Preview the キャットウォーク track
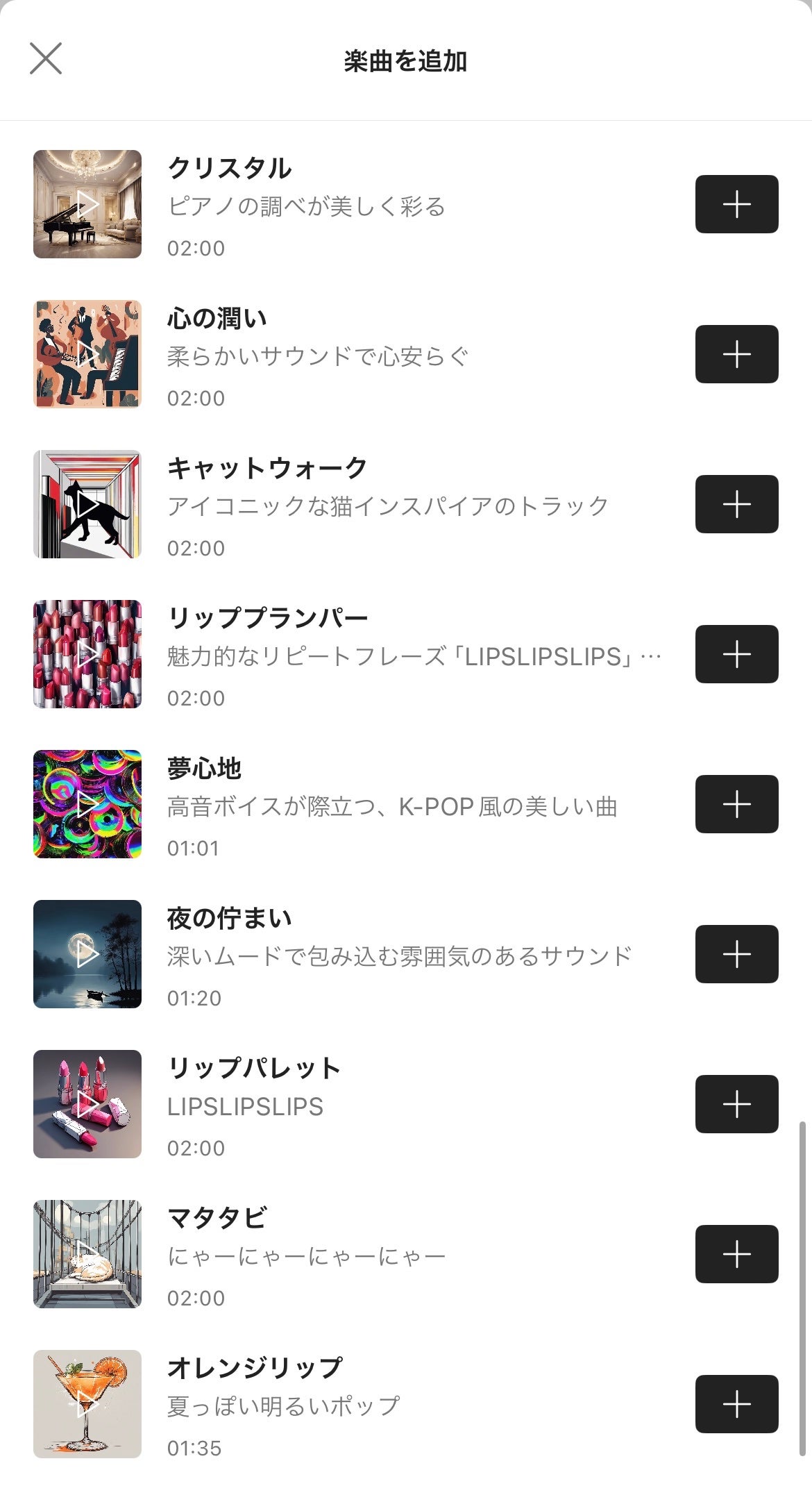 click(87, 504)
